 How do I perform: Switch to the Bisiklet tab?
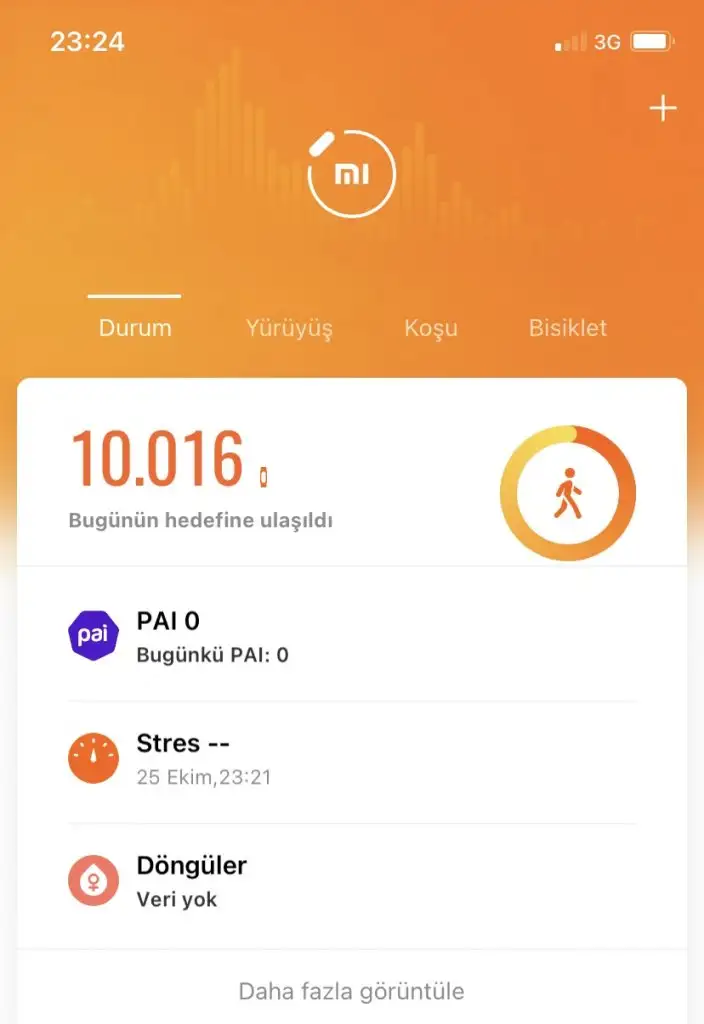[567, 328]
